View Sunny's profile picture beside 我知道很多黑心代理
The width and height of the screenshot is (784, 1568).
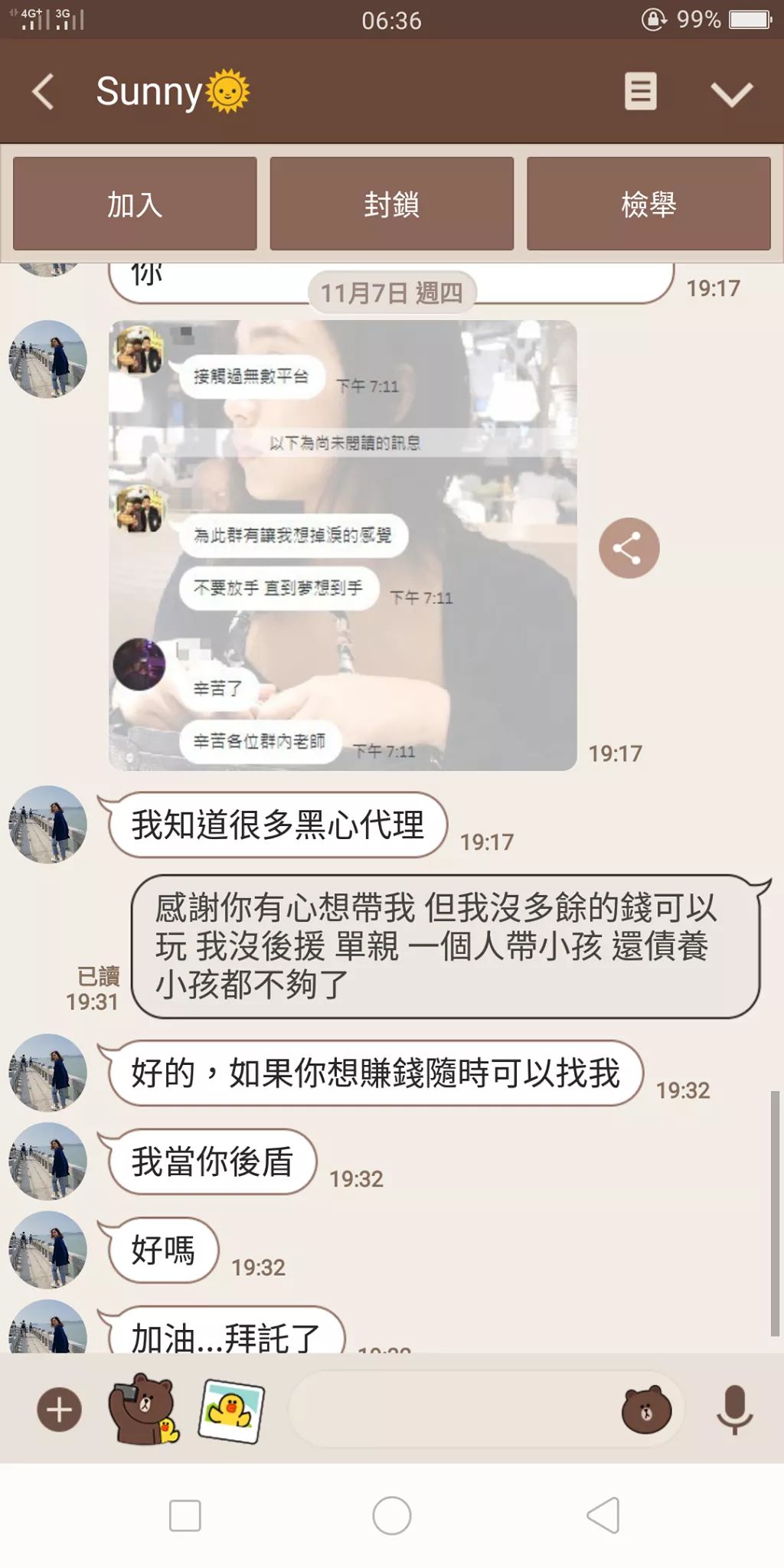pyautogui.click(x=47, y=825)
